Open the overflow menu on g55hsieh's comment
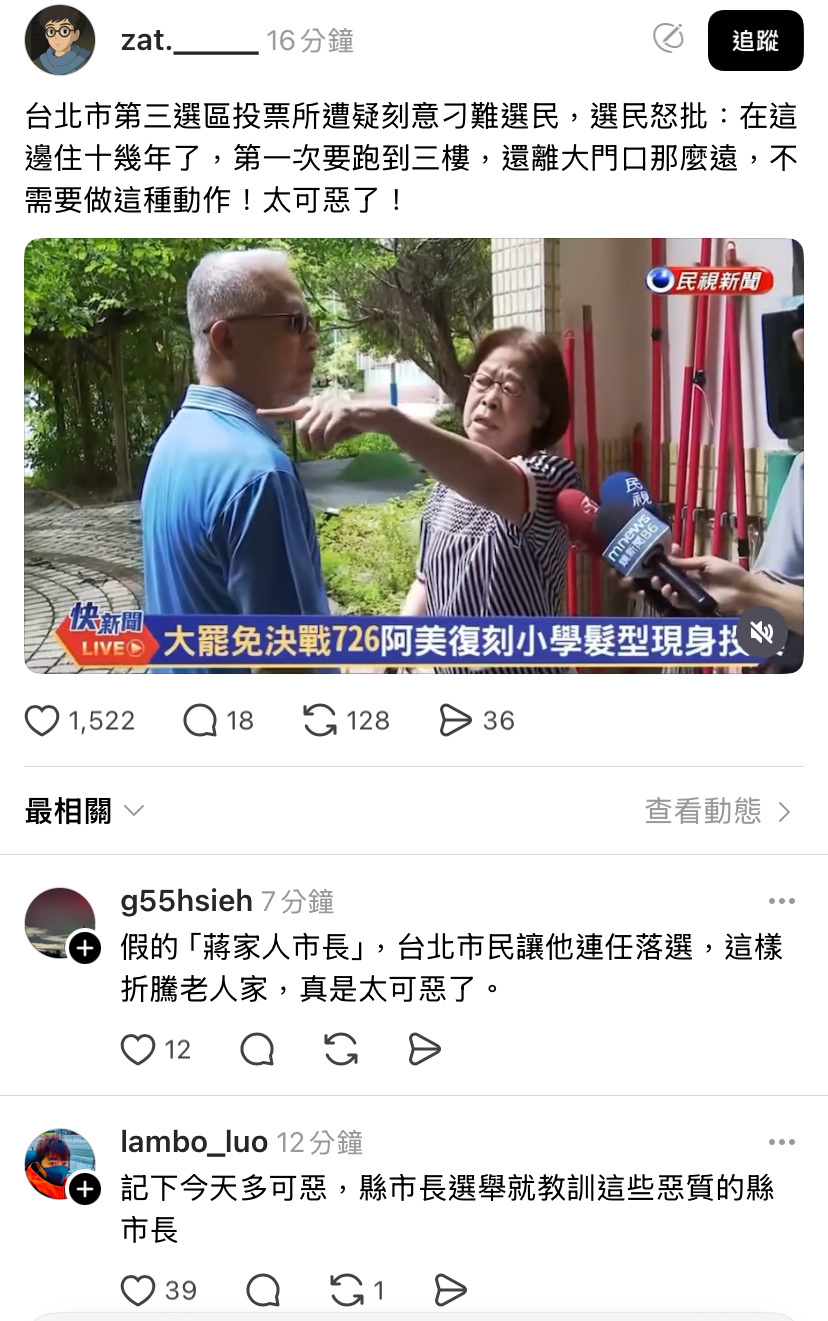This screenshot has width=828, height=1321. [781, 901]
